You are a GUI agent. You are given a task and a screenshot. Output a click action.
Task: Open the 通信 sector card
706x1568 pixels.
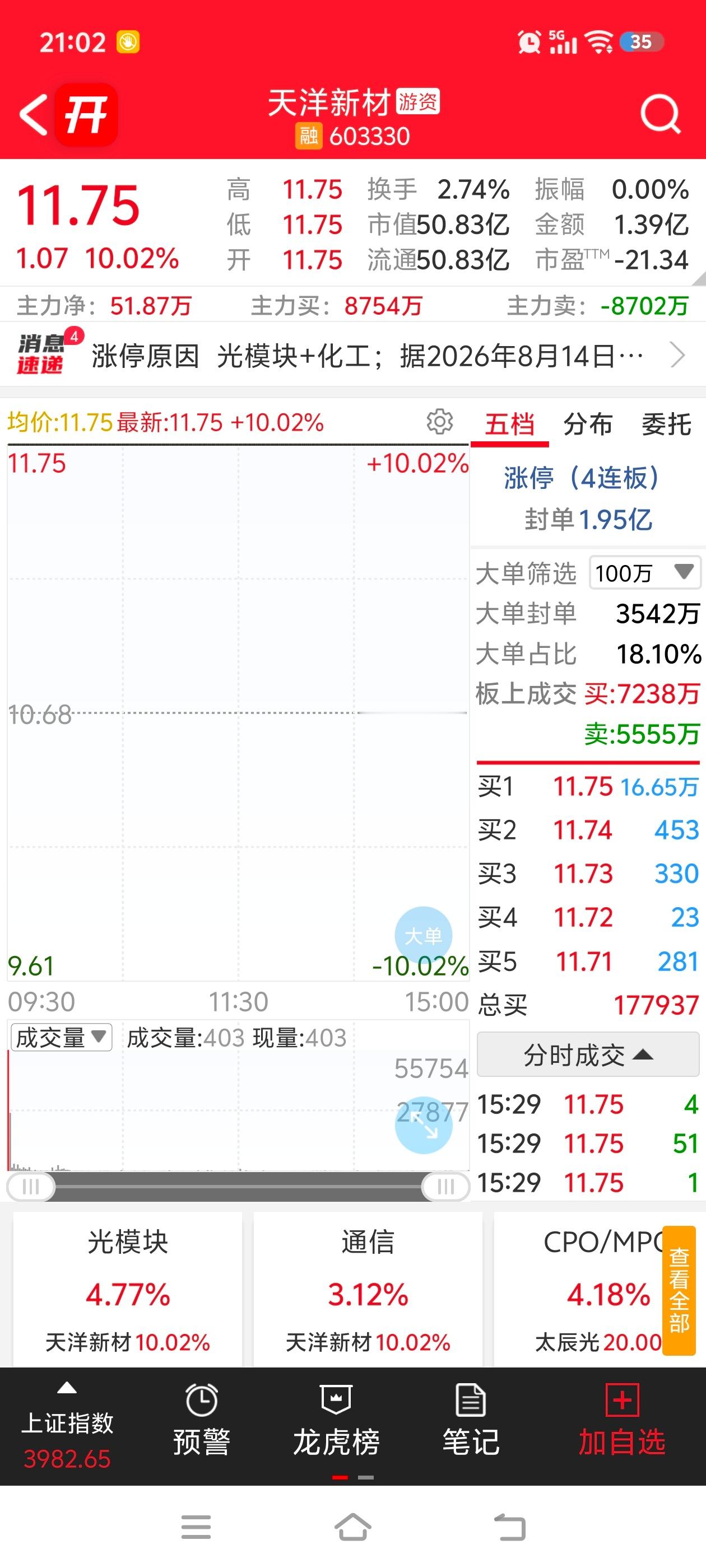368,1289
